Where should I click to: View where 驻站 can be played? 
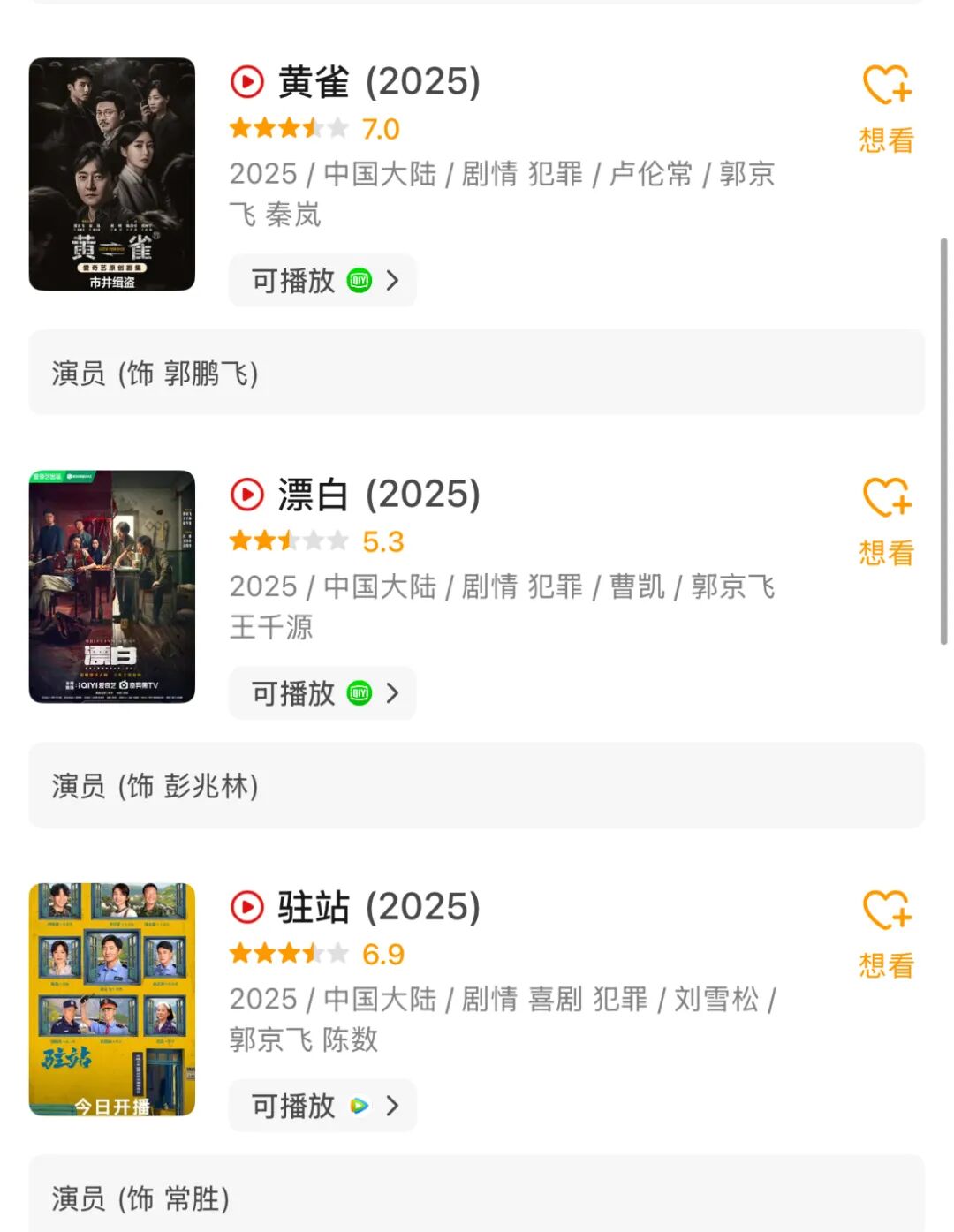tap(322, 1106)
